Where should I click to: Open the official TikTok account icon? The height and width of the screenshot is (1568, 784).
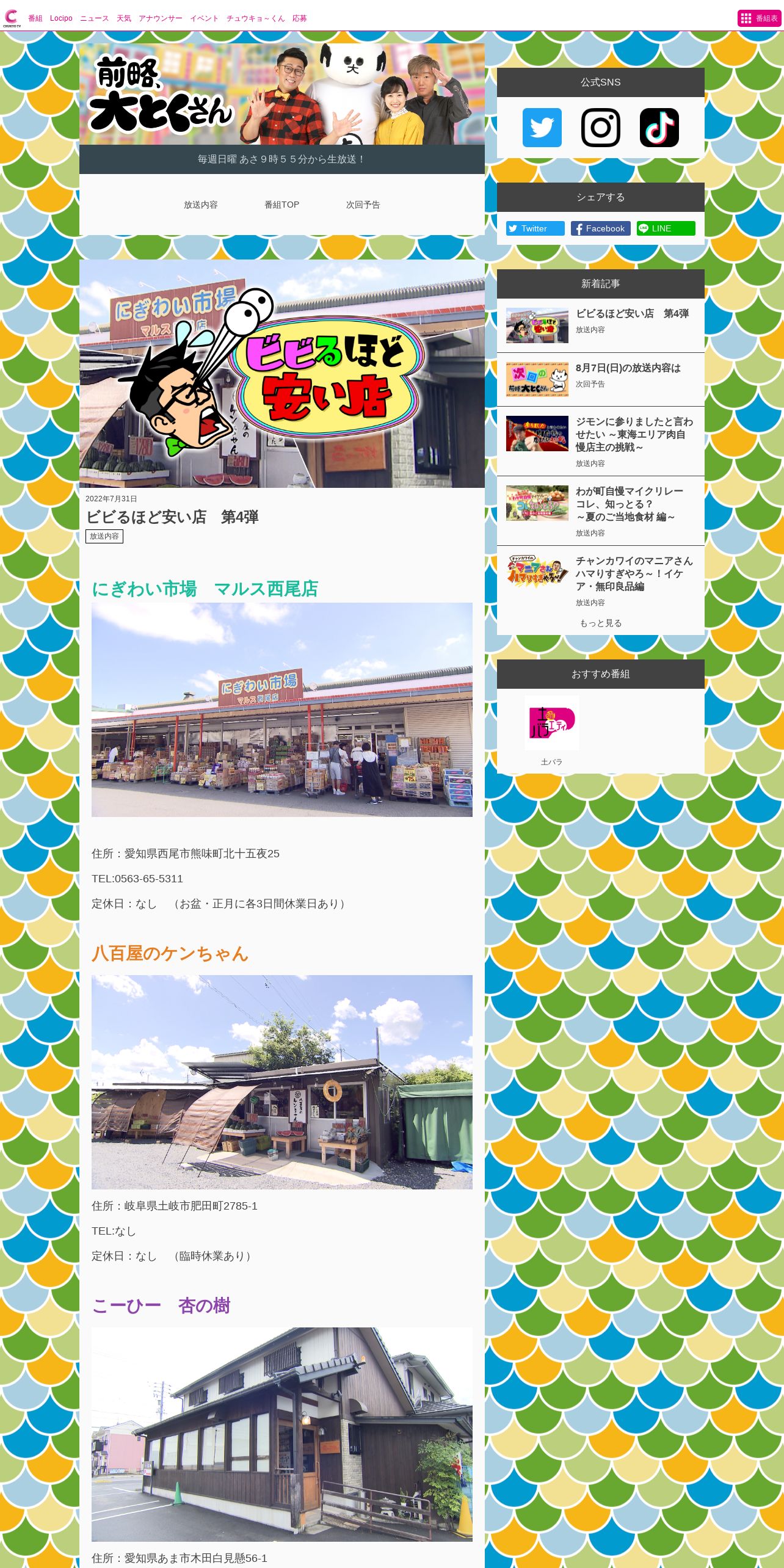(659, 128)
